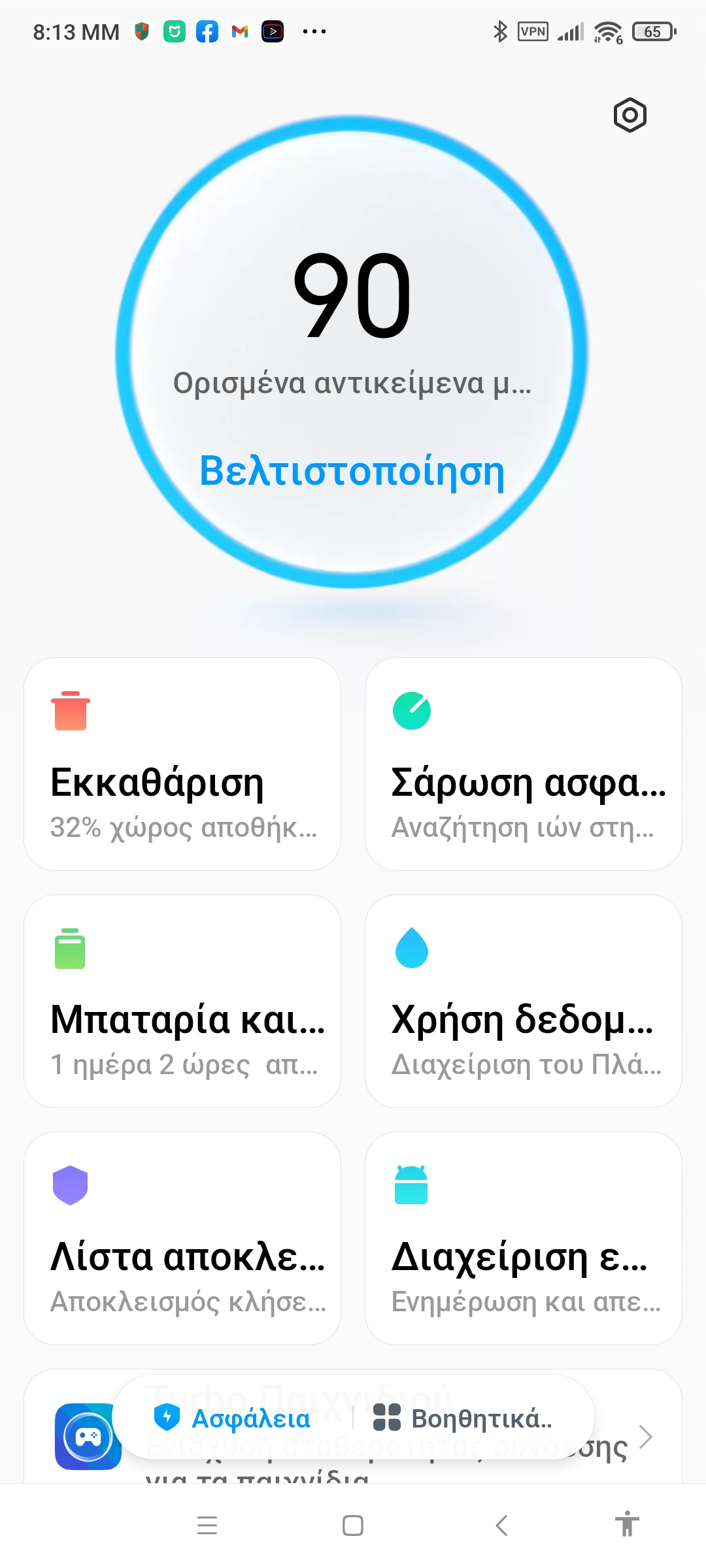Open the Σάρωση ασφαλείας scan card
The height and width of the screenshot is (1568, 706).
coord(523,764)
